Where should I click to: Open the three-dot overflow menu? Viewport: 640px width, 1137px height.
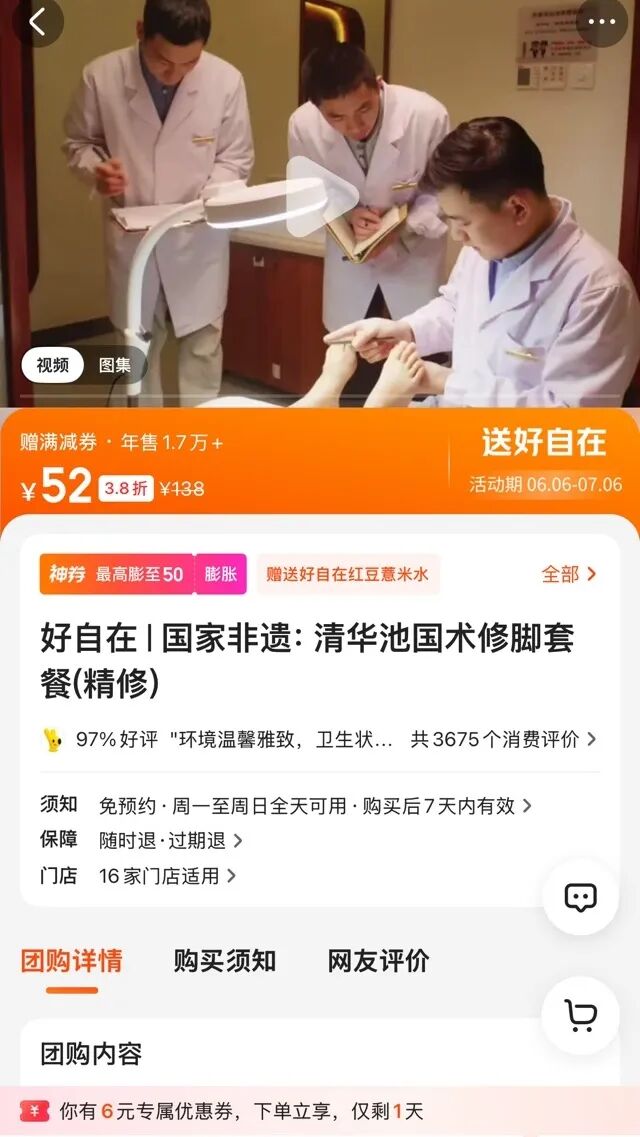coord(602,22)
